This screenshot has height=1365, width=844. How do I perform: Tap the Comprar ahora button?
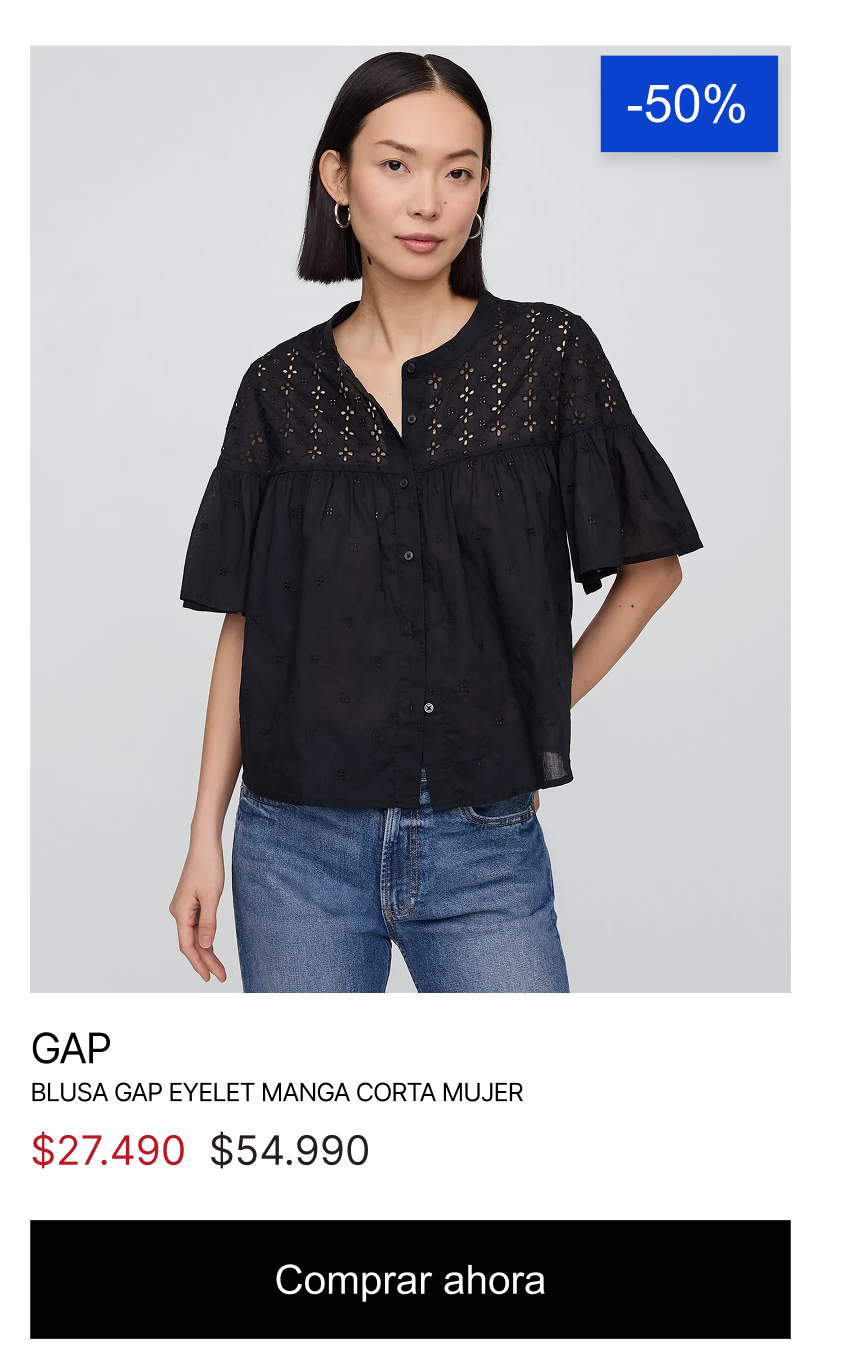pos(410,1279)
